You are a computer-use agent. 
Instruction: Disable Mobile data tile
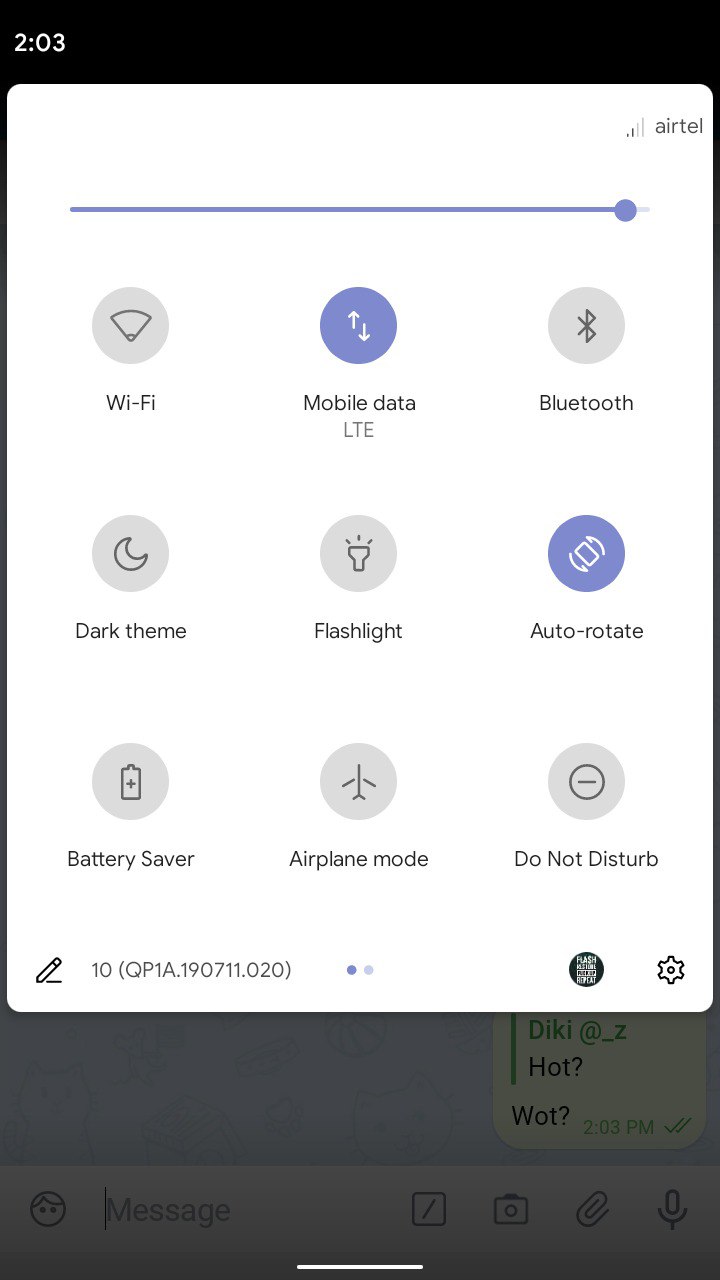(359, 326)
